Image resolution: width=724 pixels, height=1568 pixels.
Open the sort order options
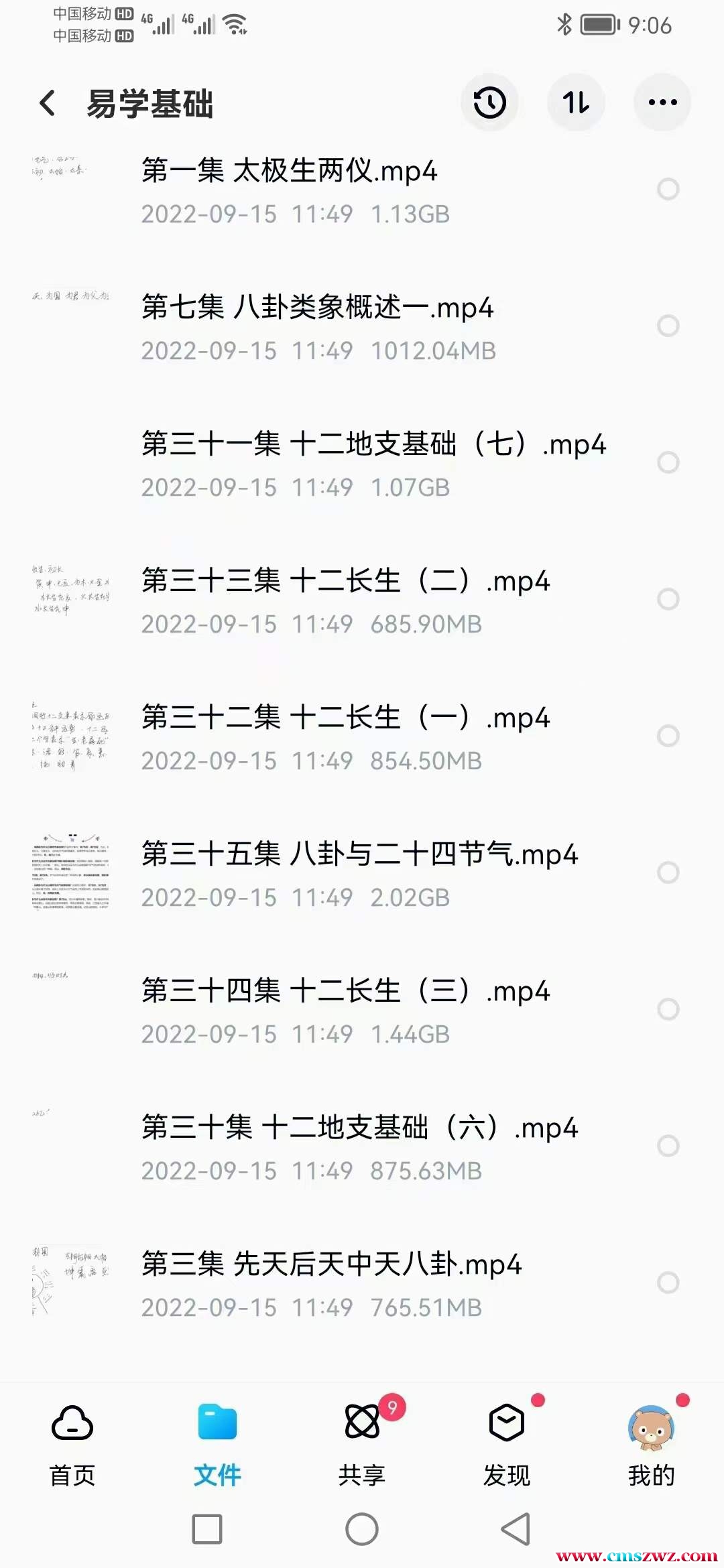(576, 103)
